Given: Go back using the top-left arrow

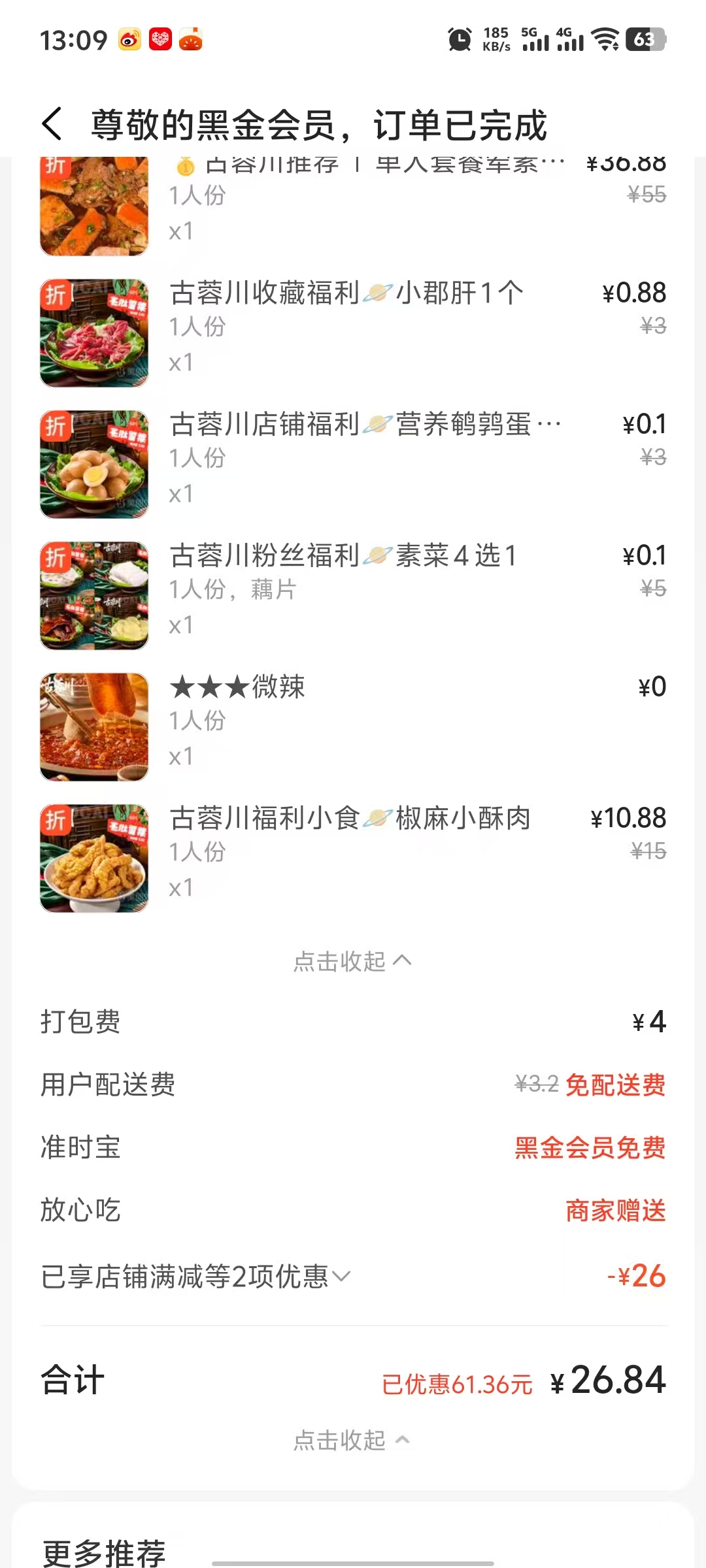Looking at the screenshot, I should click(x=52, y=124).
